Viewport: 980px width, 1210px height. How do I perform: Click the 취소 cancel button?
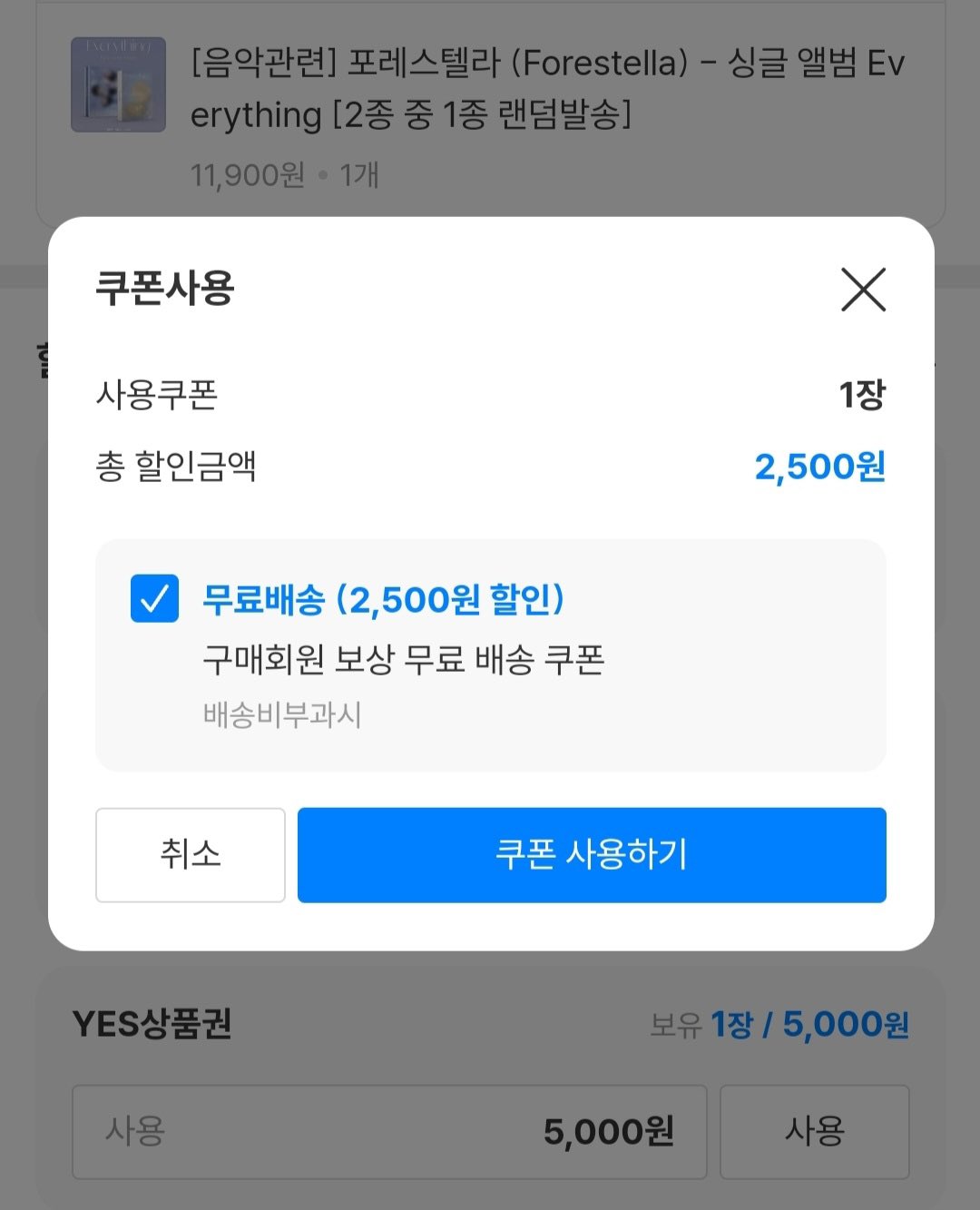[190, 854]
